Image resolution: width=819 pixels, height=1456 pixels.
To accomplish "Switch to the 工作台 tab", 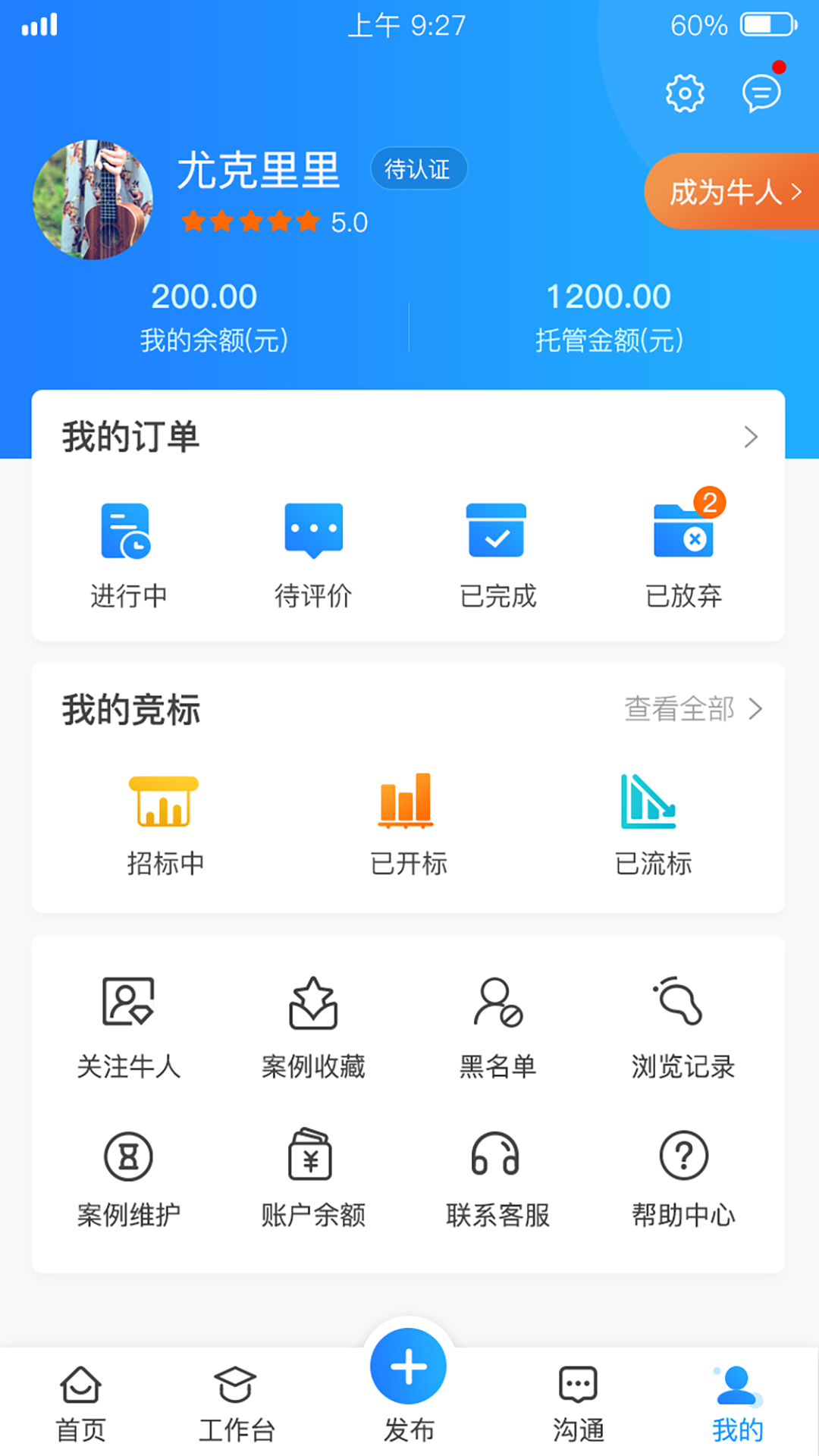I will click(x=236, y=1403).
